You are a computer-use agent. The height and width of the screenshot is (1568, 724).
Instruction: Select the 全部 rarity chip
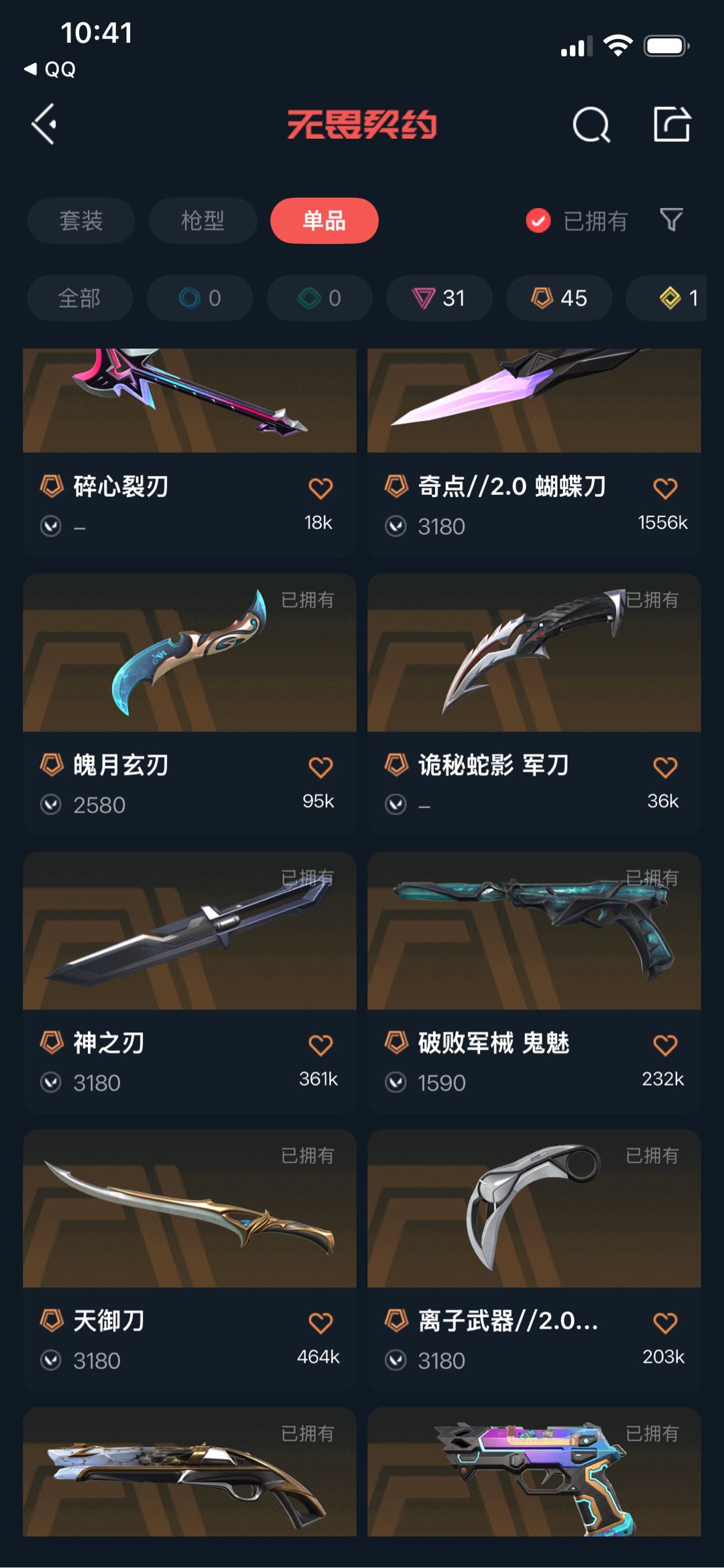(x=80, y=298)
